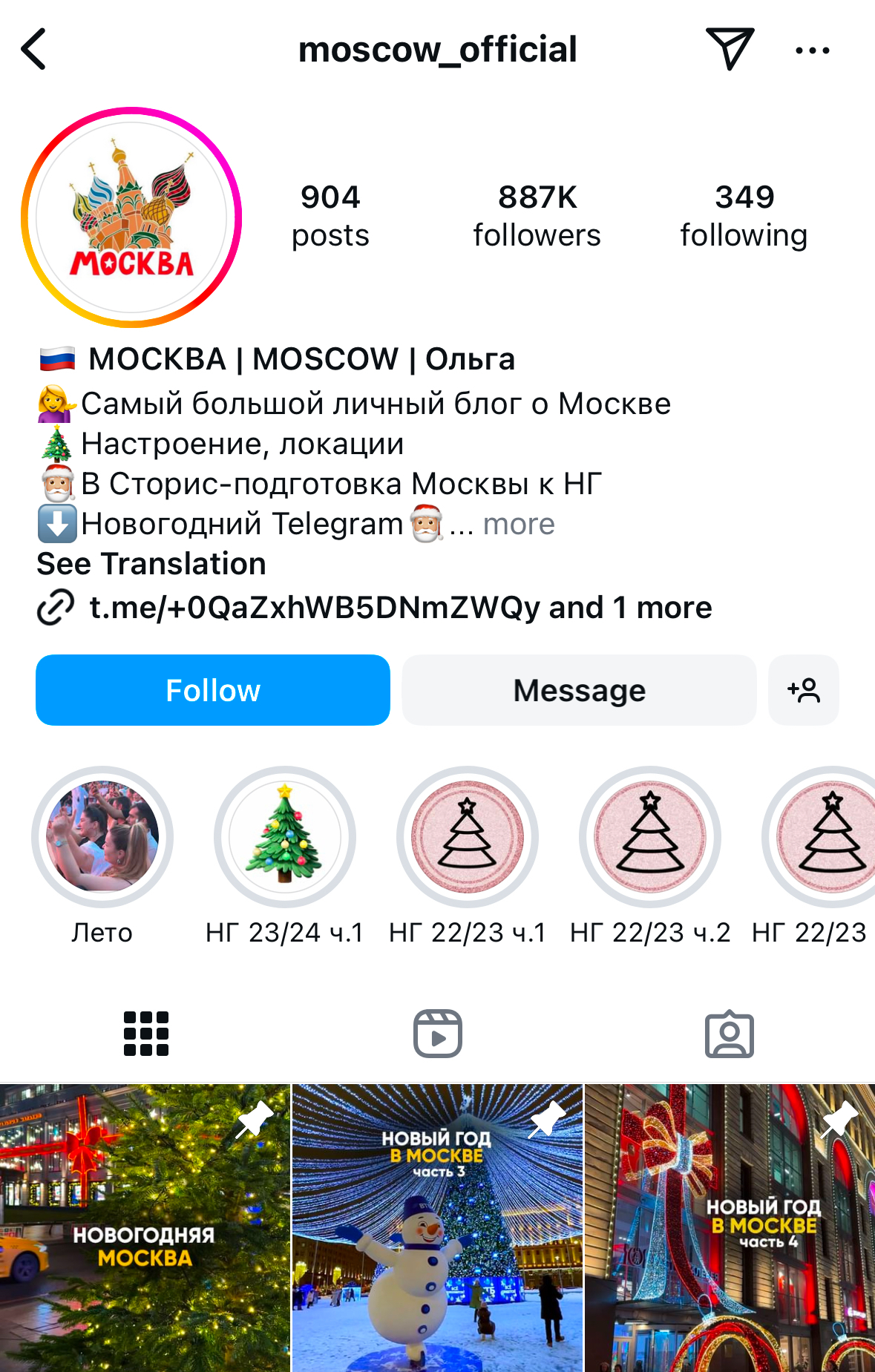View the profile picture story
Screen dimensions: 875x1372
coord(131,217)
